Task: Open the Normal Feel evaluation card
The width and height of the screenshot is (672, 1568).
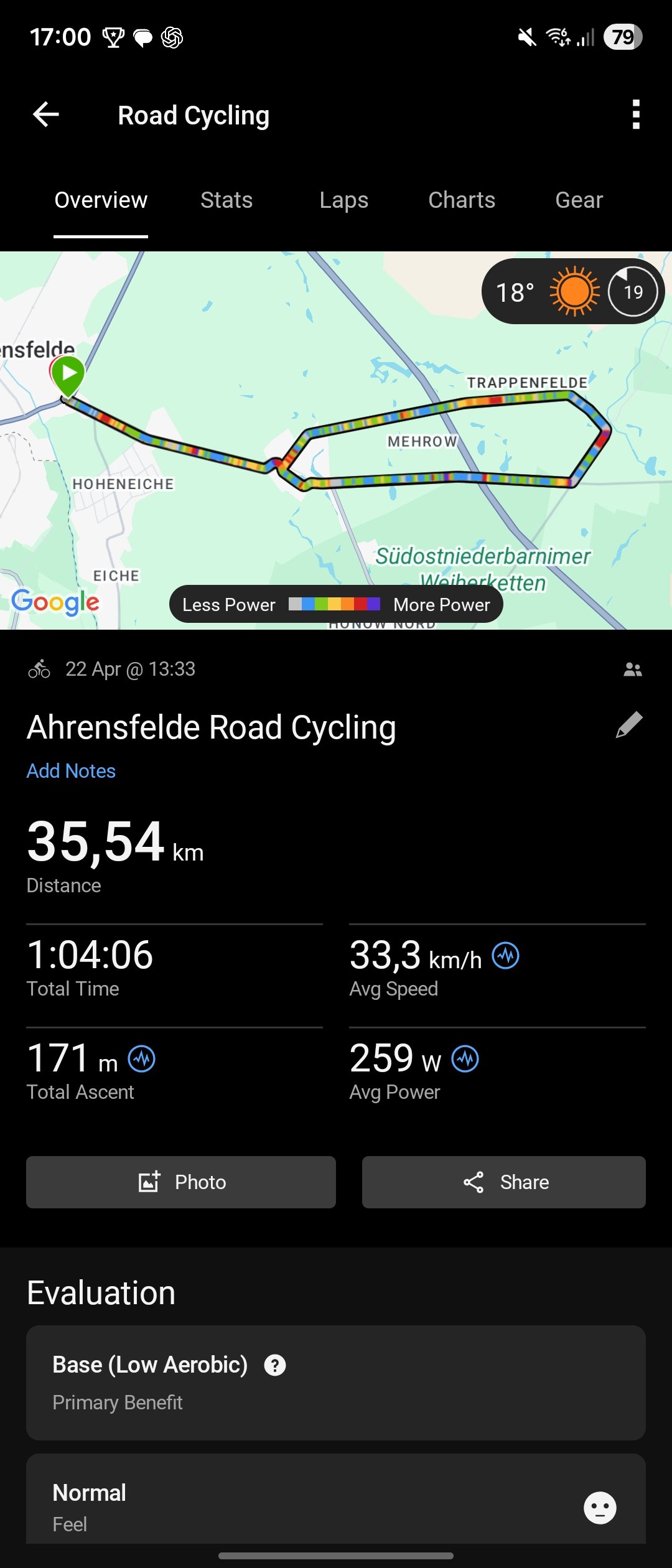Action: [x=336, y=1506]
